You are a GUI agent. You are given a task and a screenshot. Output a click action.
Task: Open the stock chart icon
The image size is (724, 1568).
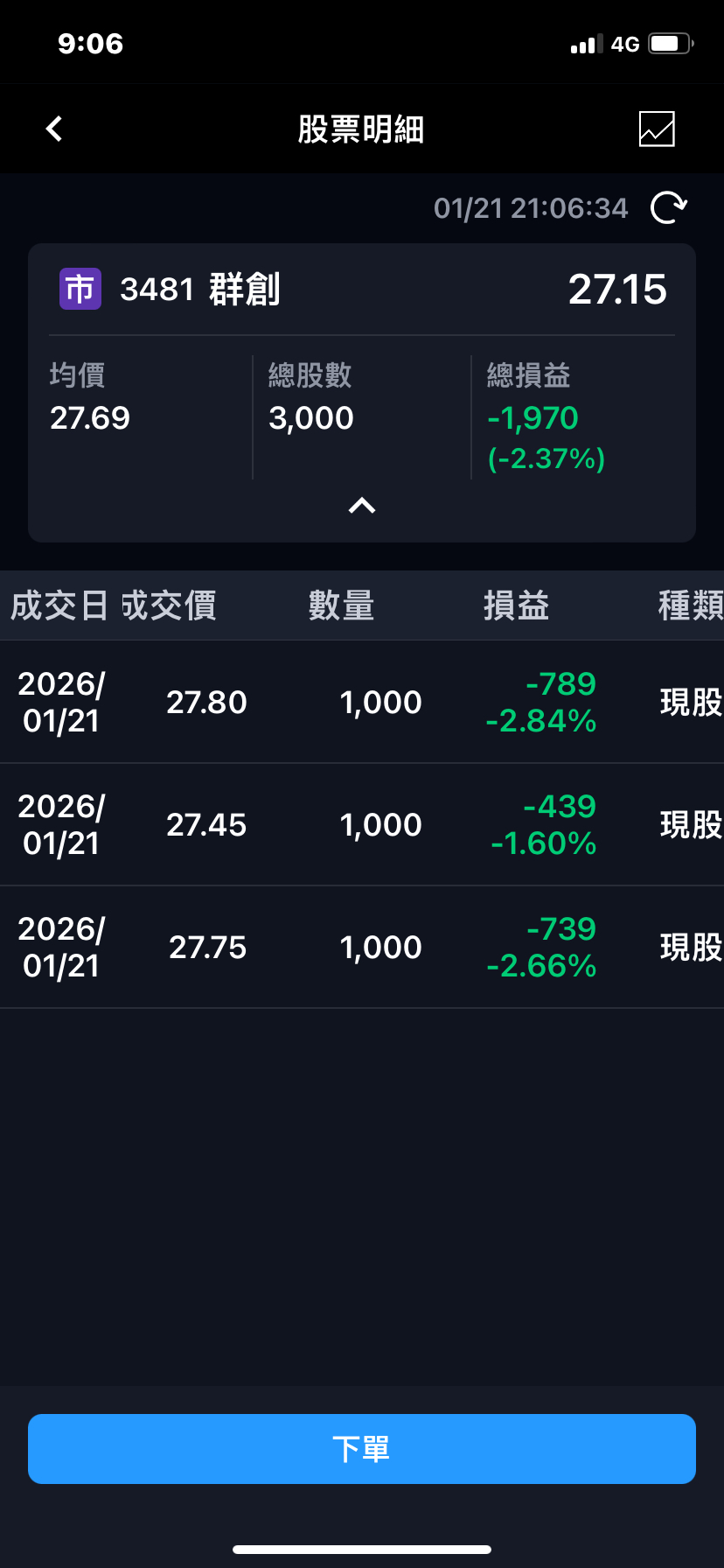657,128
